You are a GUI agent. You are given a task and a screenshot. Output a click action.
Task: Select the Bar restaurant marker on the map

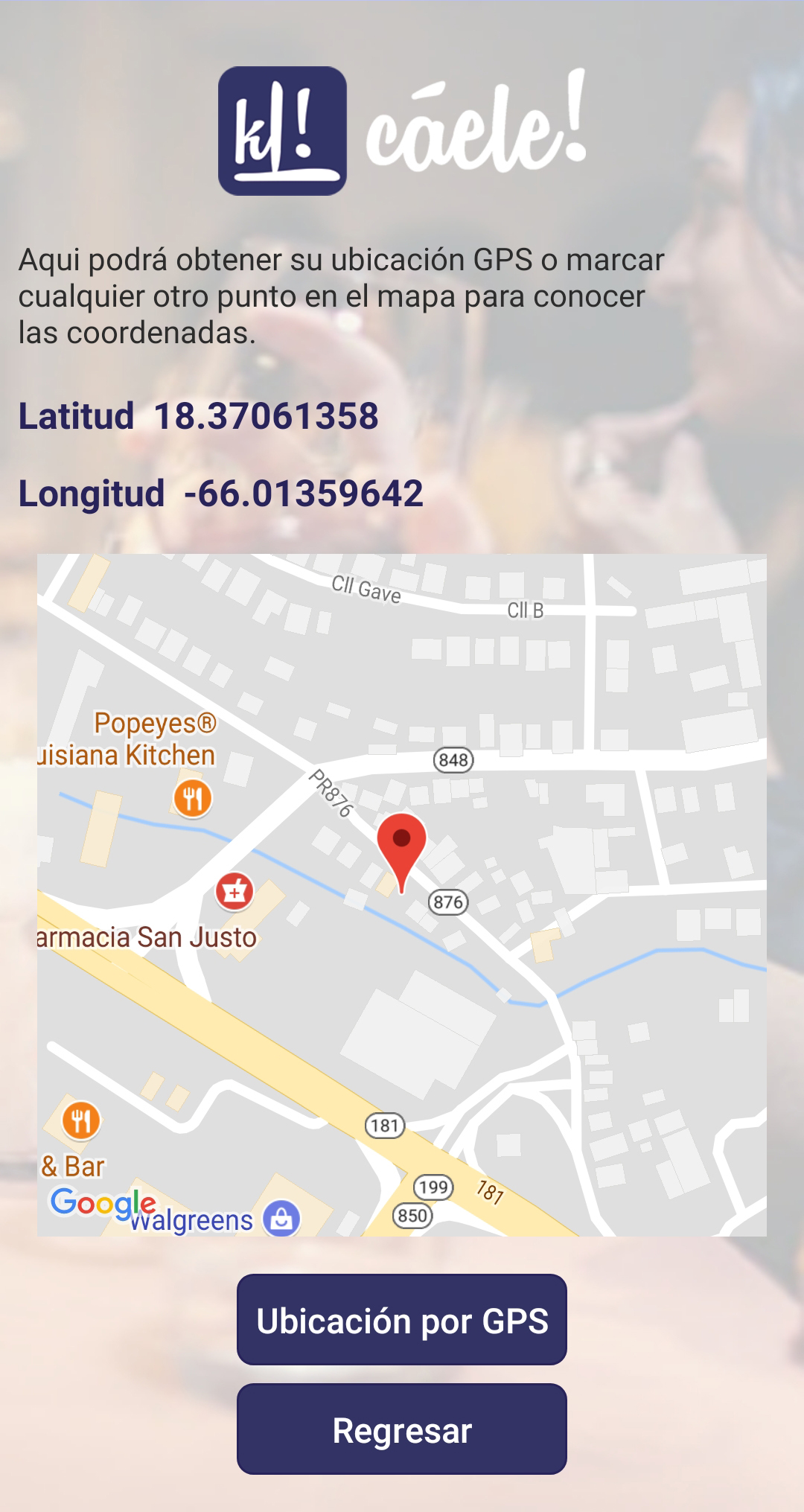coord(81,1120)
